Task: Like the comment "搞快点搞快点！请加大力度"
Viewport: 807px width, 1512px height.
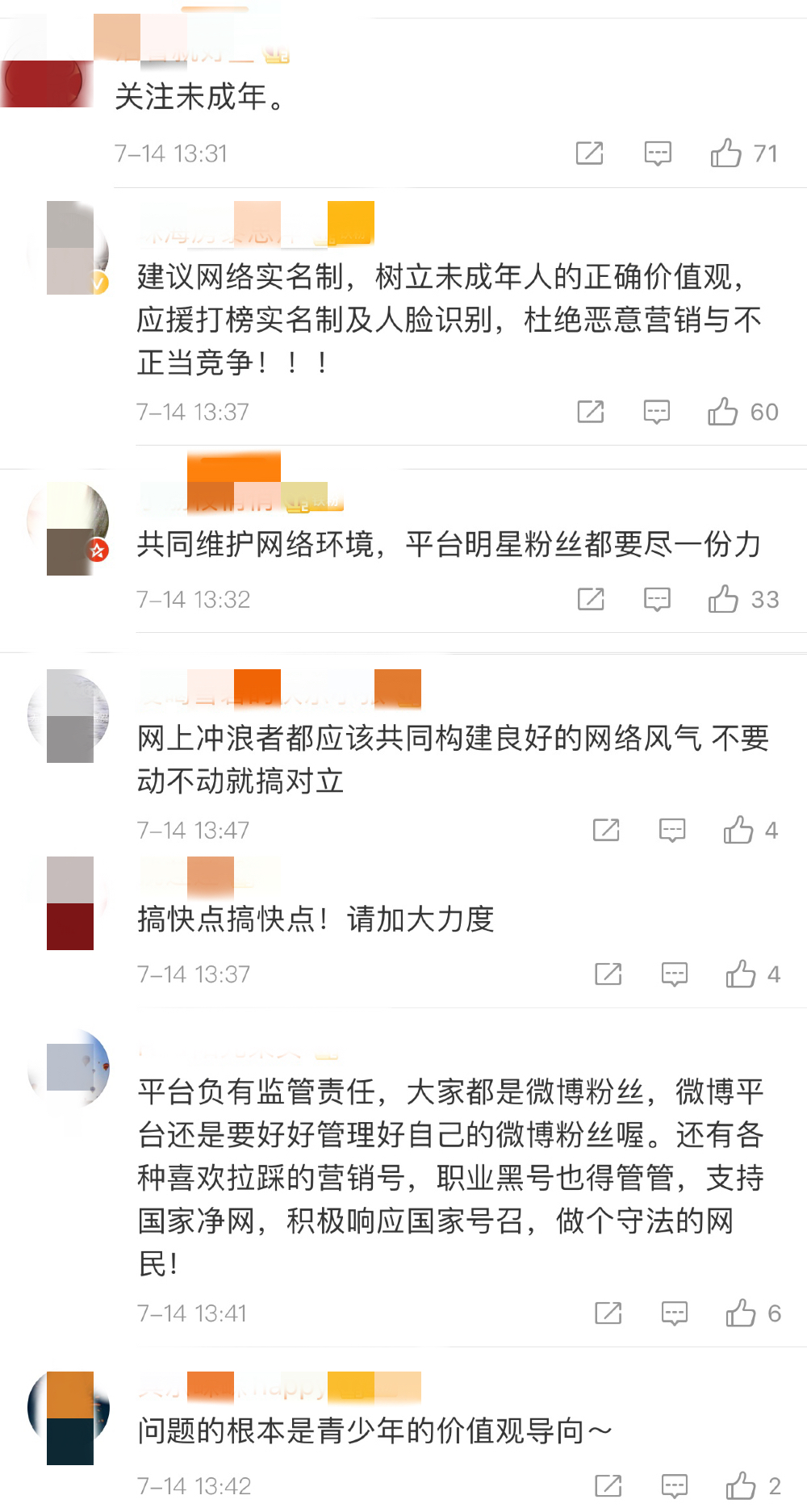Action: (x=740, y=974)
